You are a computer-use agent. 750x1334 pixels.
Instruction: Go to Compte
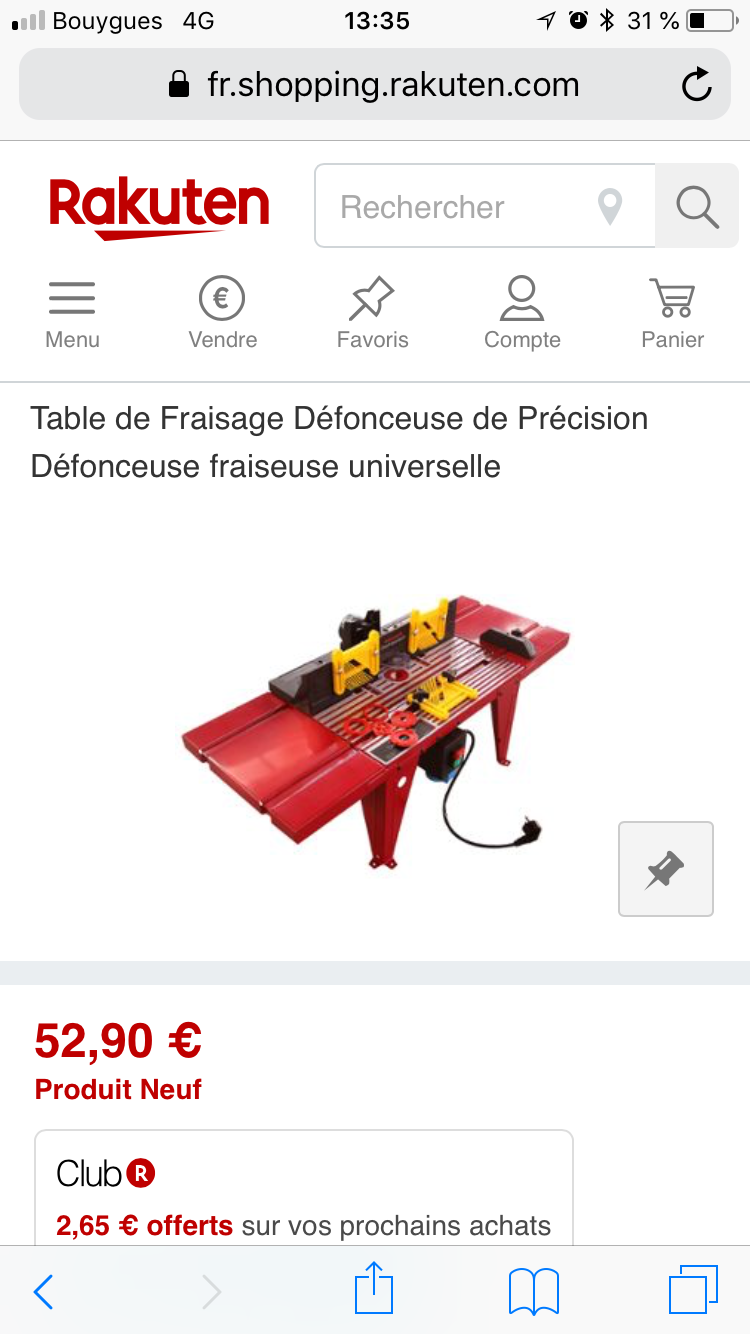522,314
